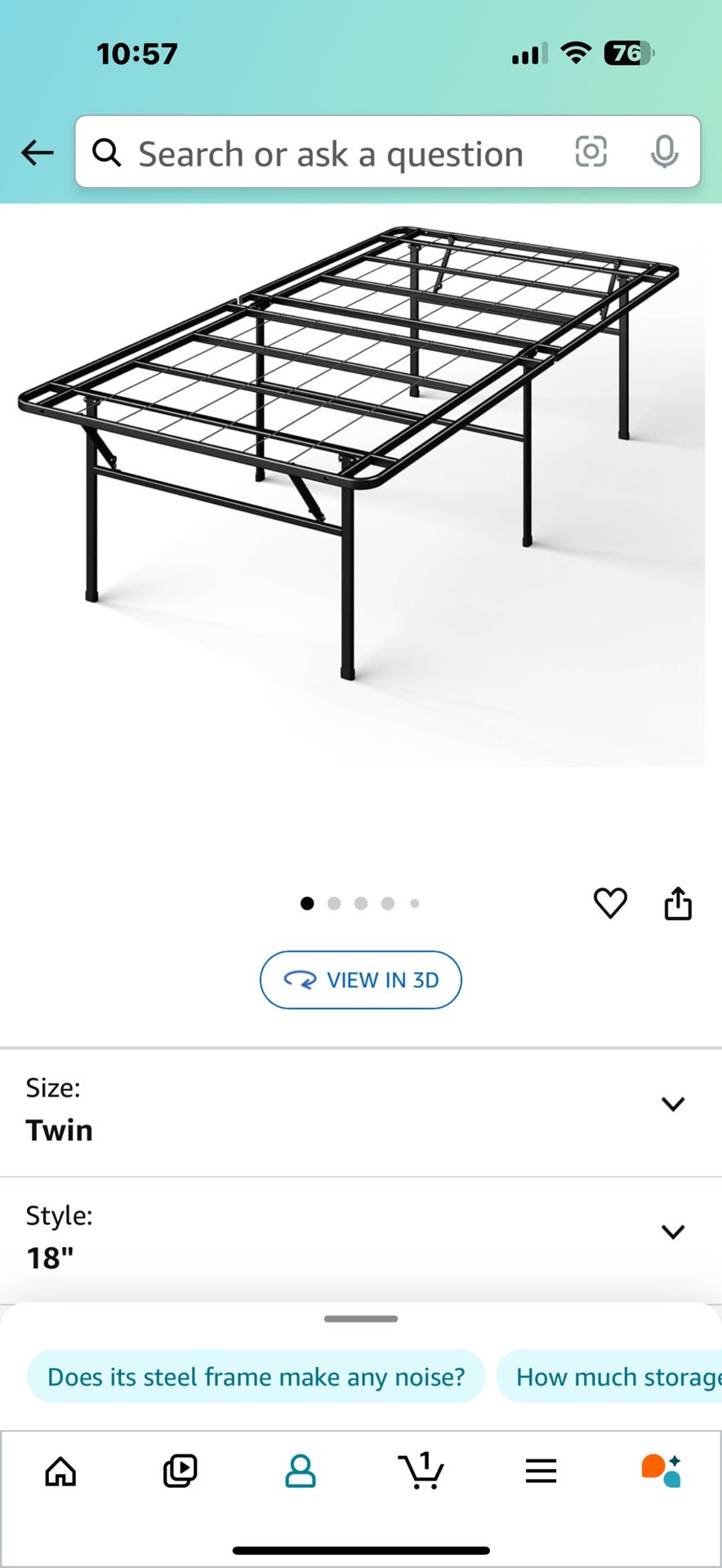Go to the Home tab
The width and height of the screenshot is (722, 1568).
(x=60, y=1472)
